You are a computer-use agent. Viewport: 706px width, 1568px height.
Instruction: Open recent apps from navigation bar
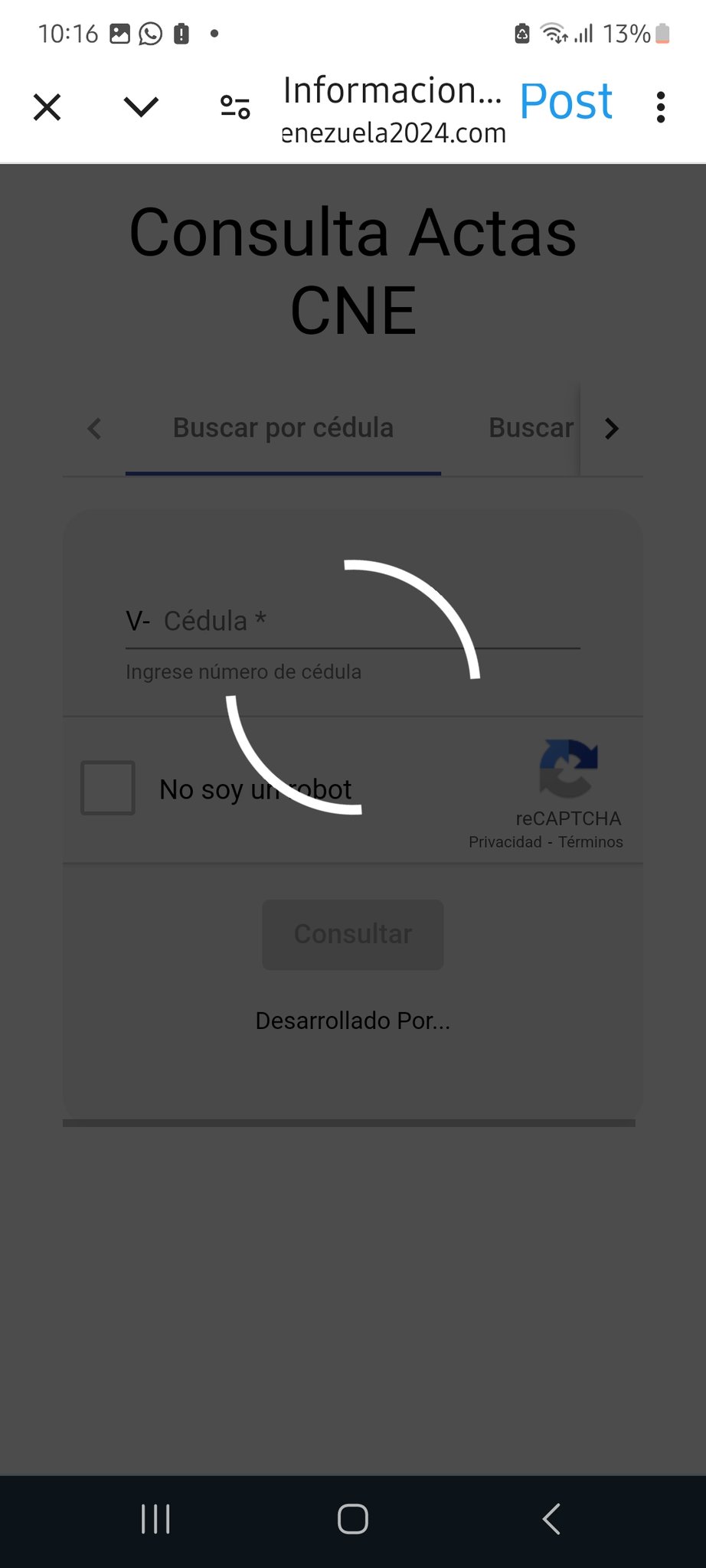click(155, 1519)
